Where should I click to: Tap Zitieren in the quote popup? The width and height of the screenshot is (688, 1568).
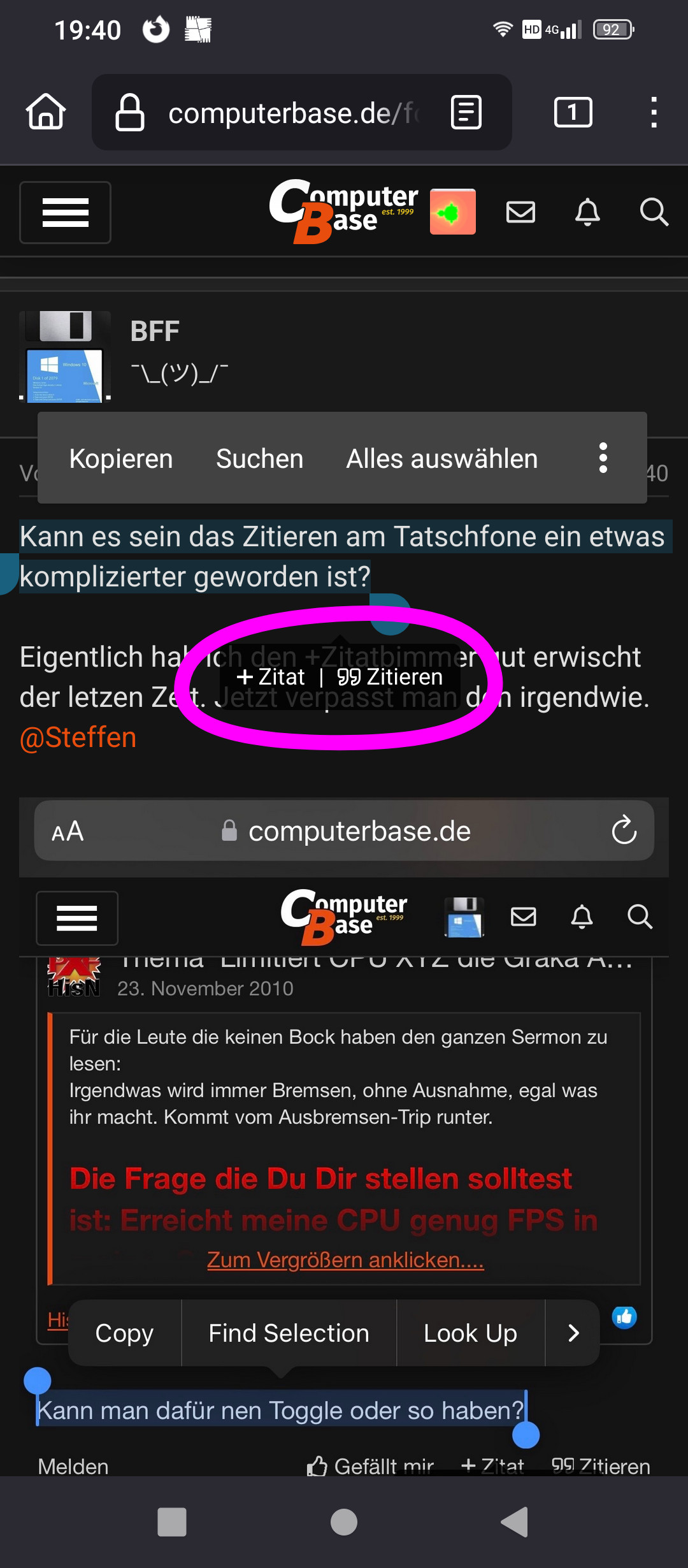coord(390,677)
